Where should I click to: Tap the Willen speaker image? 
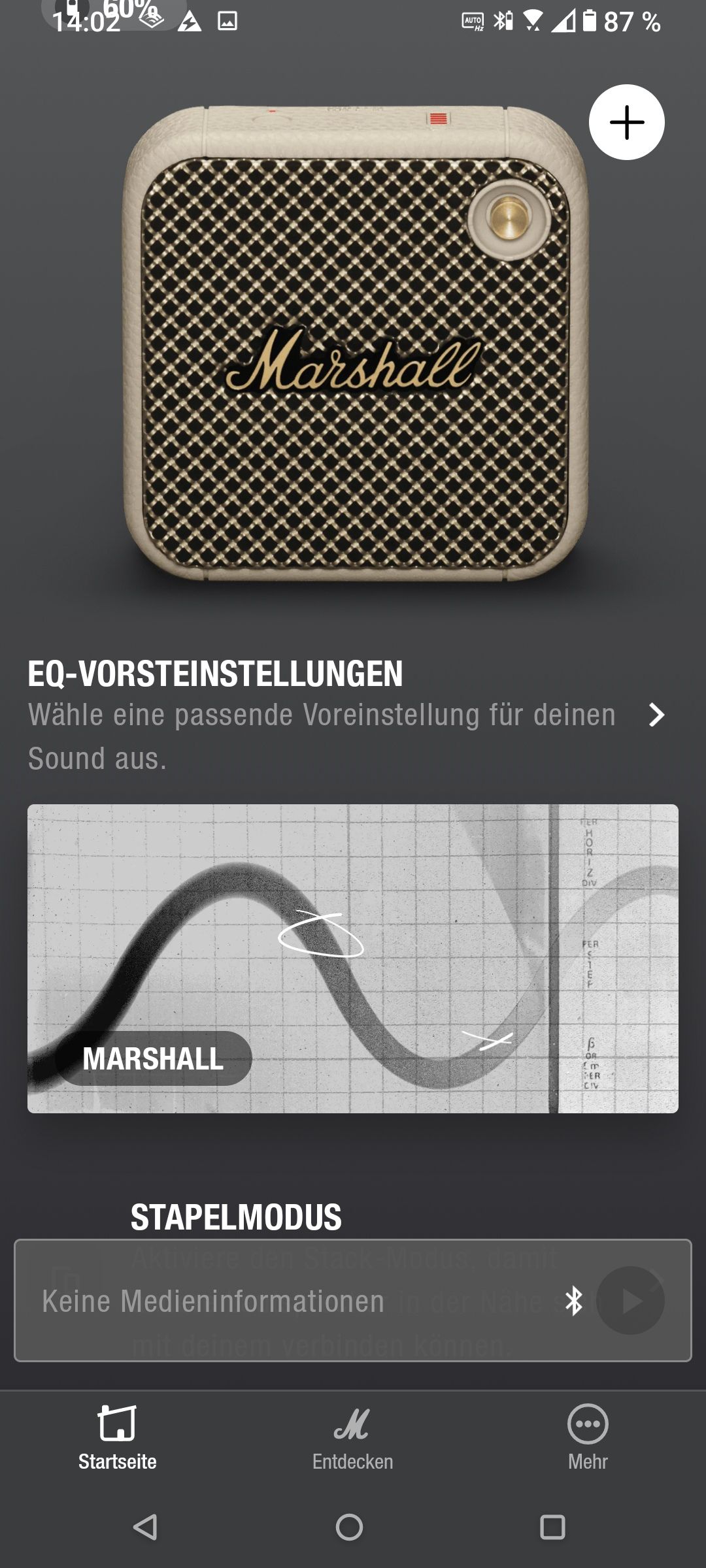point(355,344)
